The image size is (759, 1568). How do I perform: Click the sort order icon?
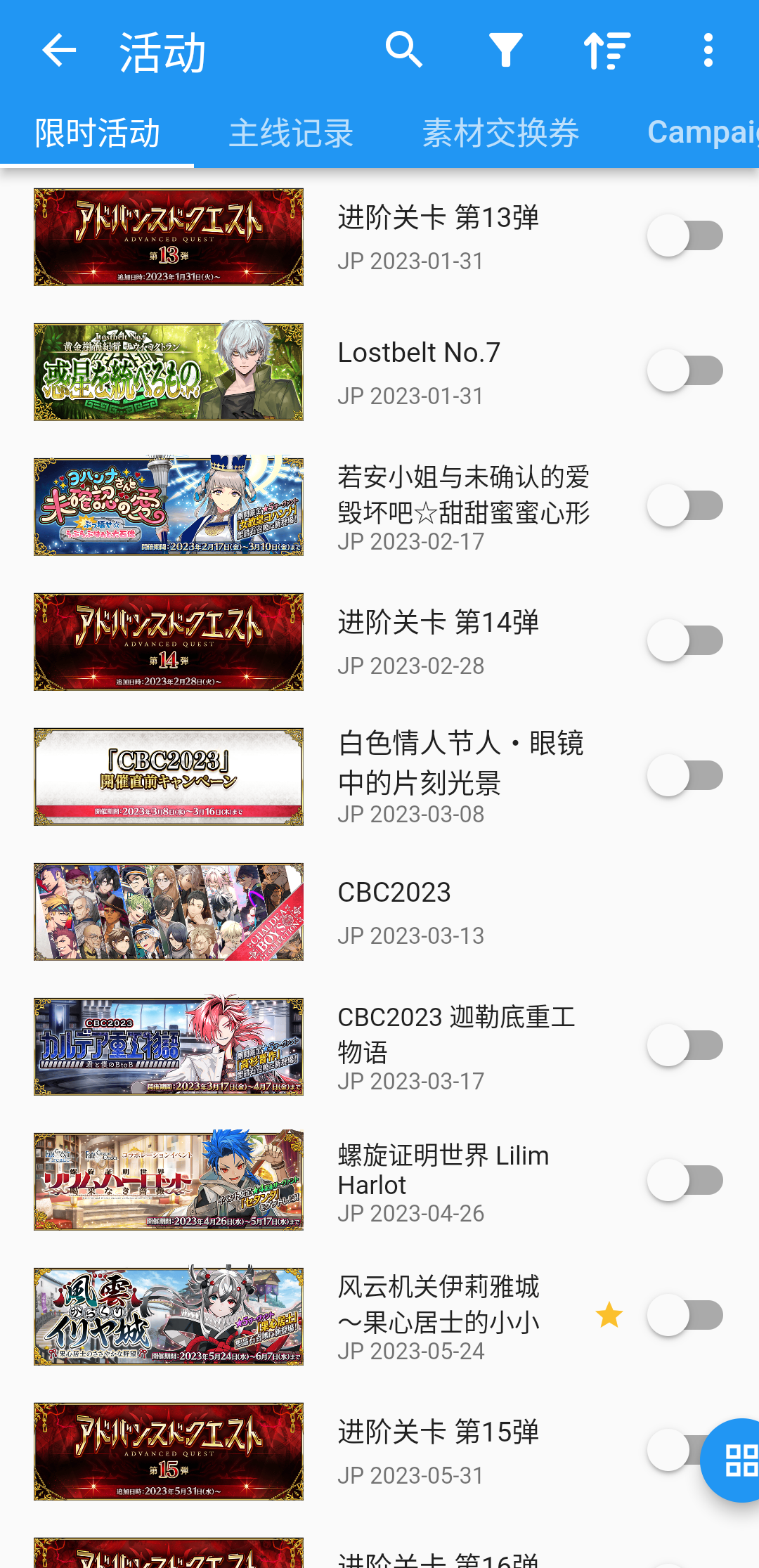[x=606, y=50]
